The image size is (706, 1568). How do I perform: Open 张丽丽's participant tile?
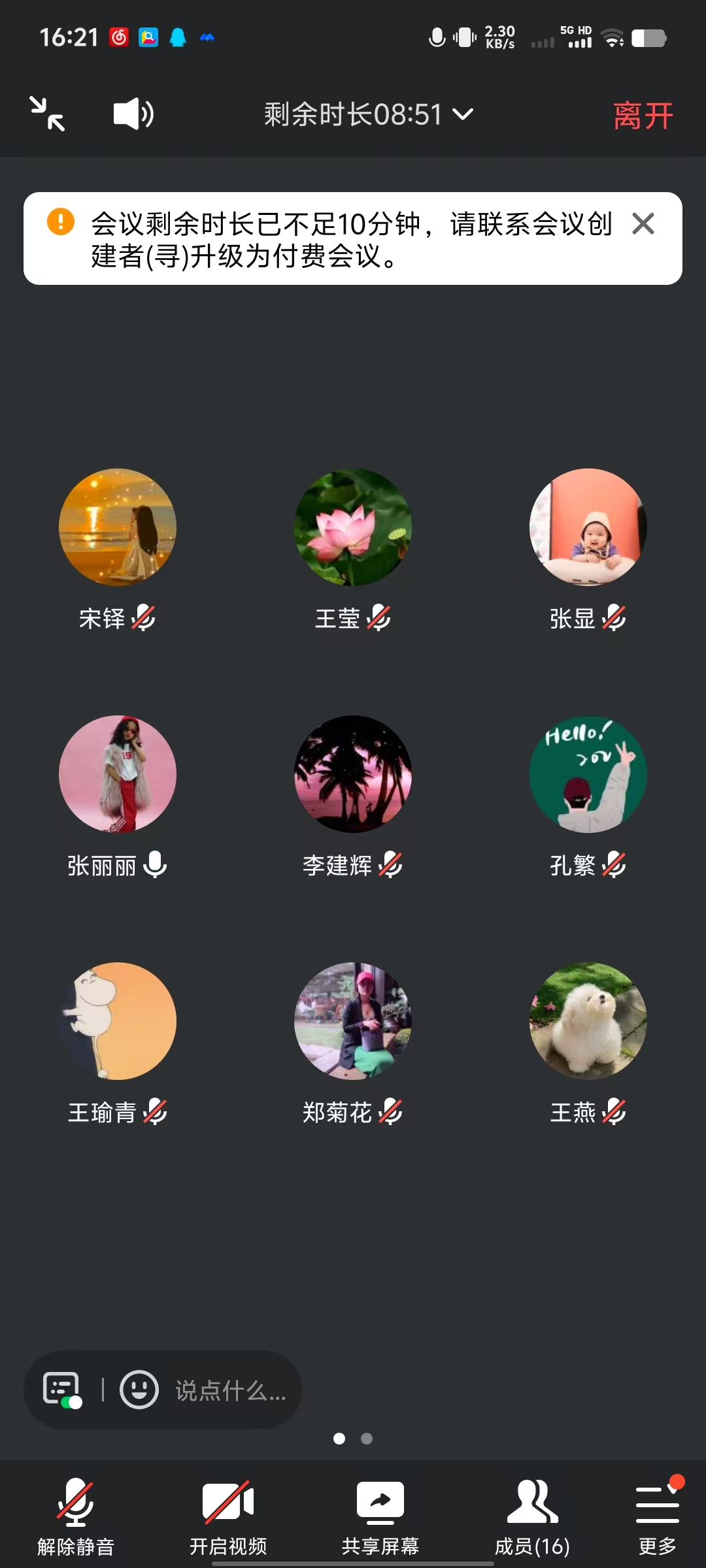tap(118, 774)
